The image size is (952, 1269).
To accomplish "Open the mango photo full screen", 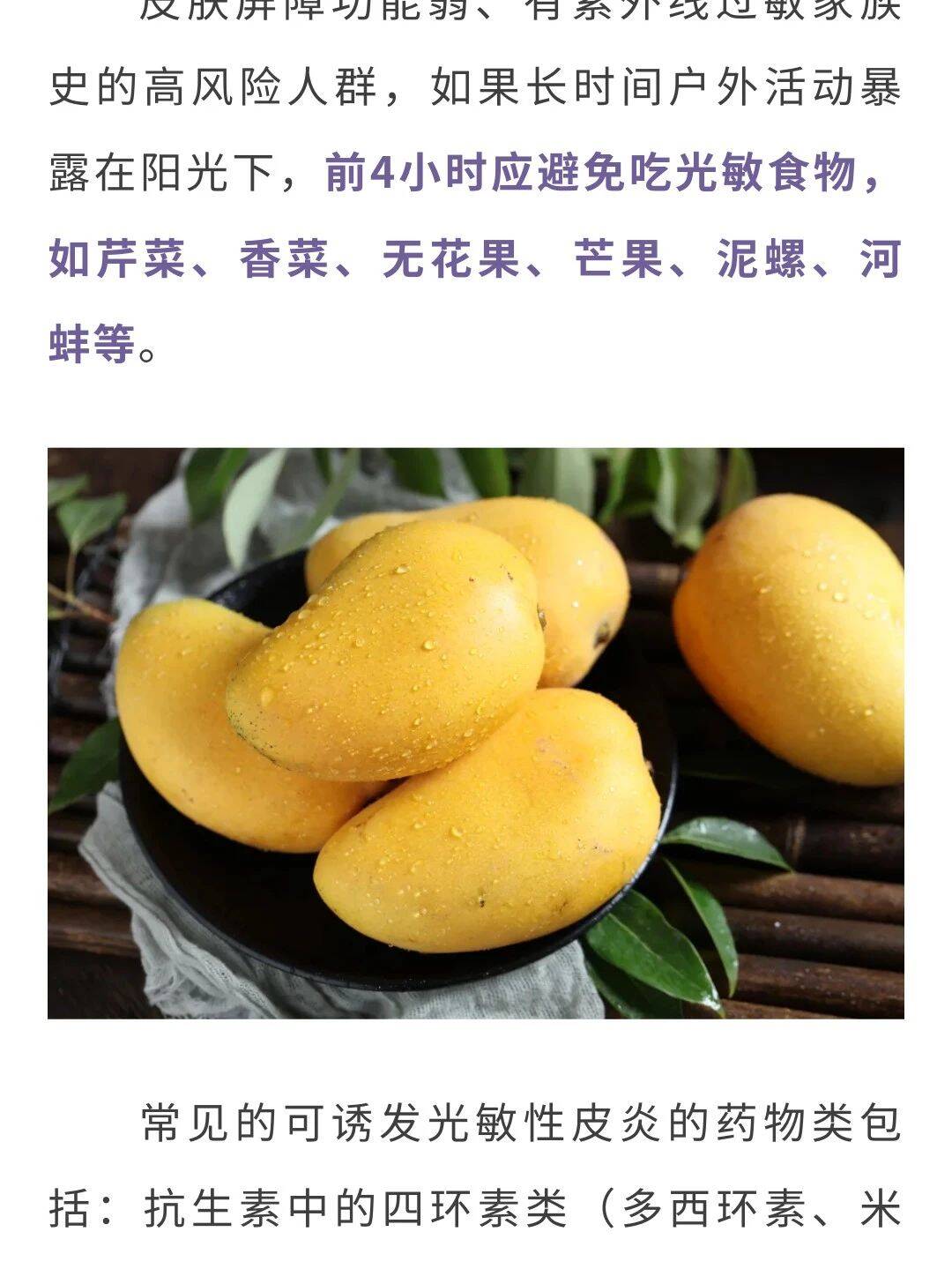I will click(476, 733).
